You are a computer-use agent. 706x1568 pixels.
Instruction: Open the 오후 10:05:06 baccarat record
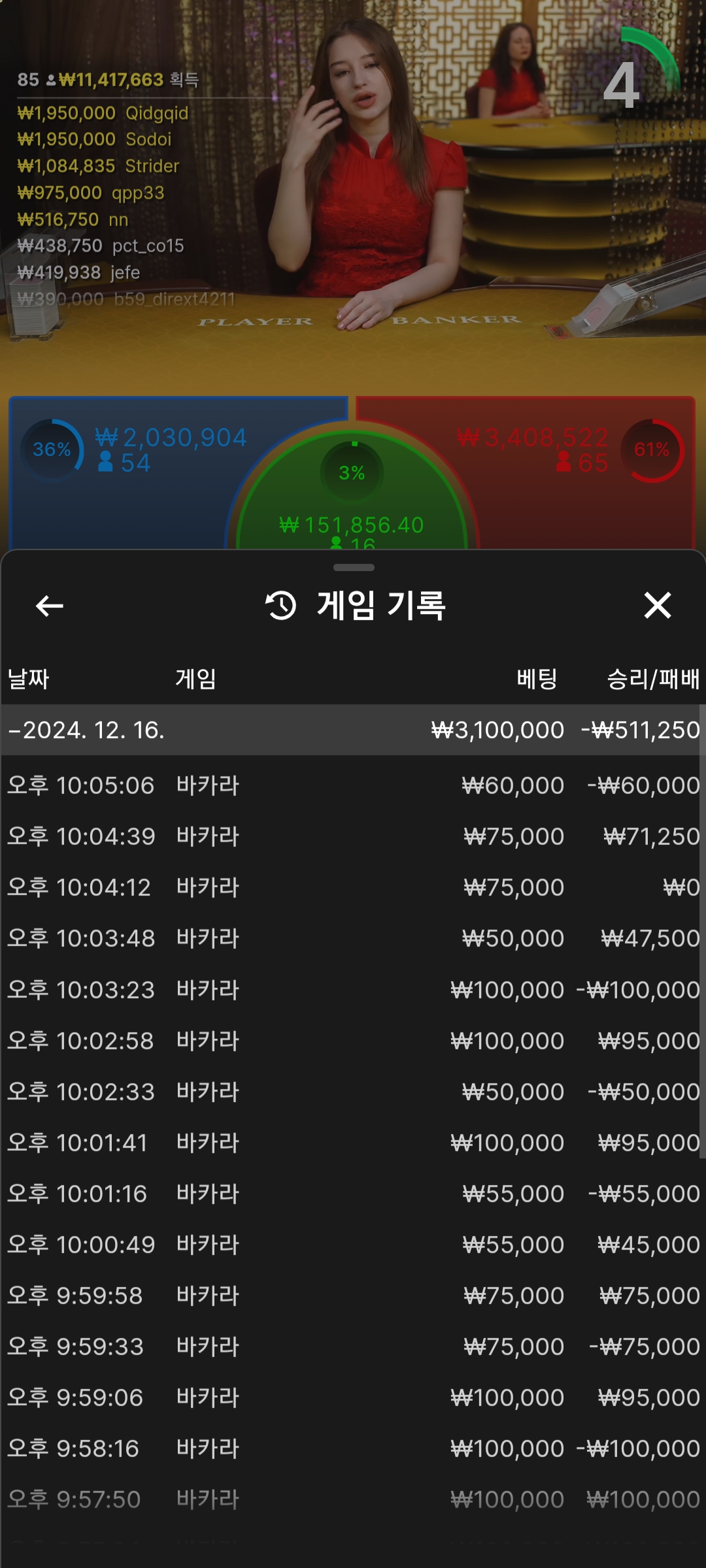(x=353, y=785)
